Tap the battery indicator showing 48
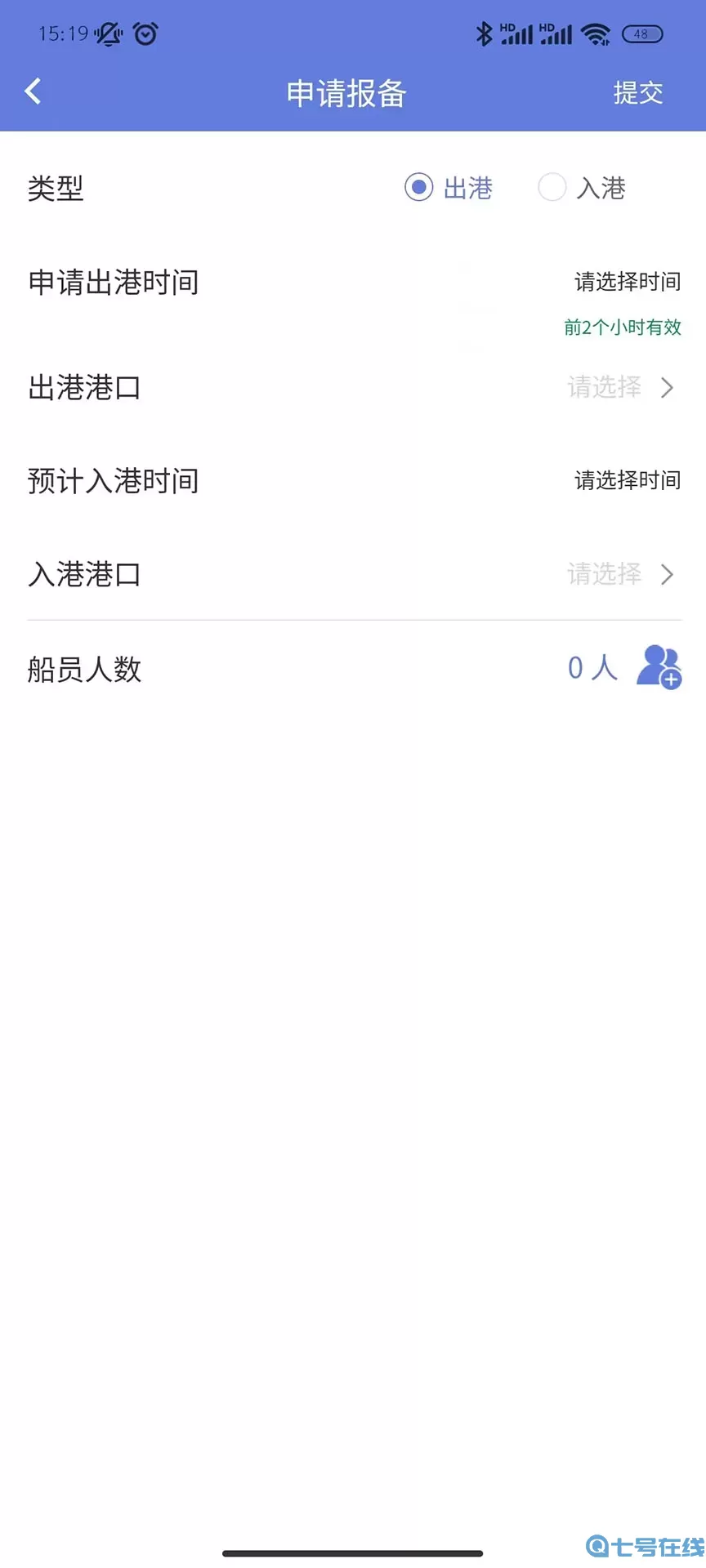Viewport: 706px width, 1568px height. tap(642, 33)
